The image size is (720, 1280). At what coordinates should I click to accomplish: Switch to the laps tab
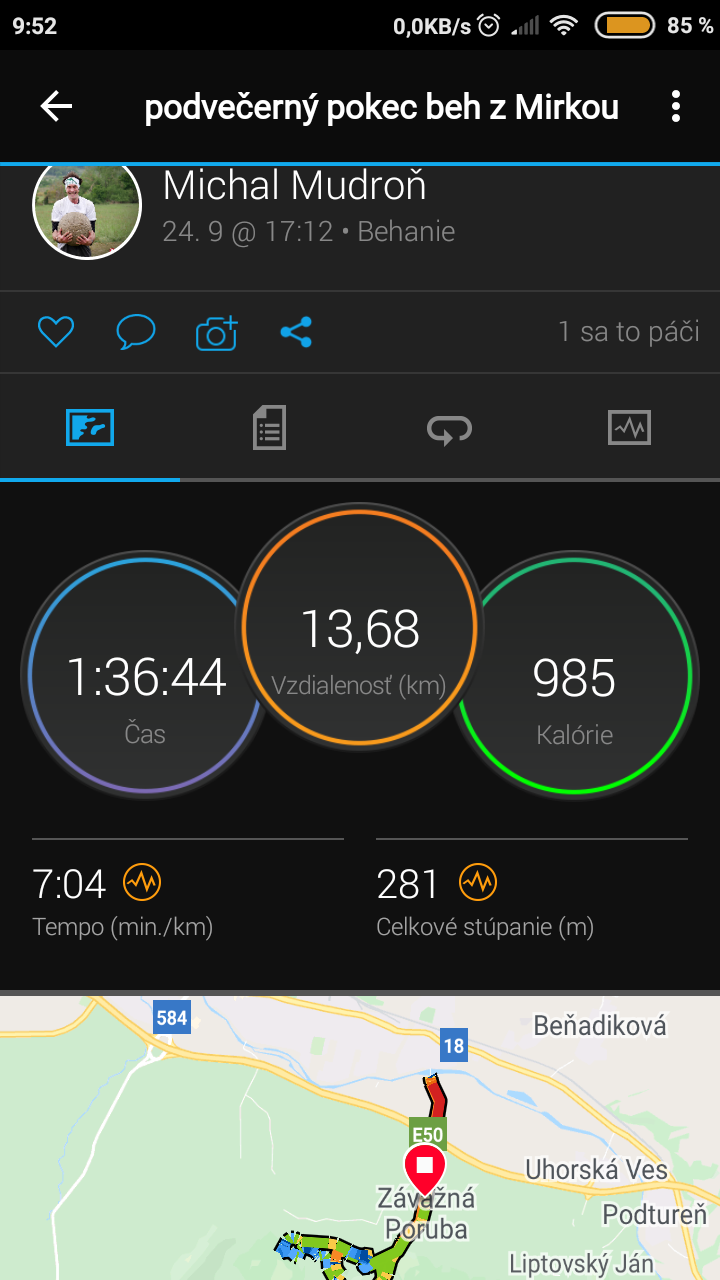pyautogui.click(x=449, y=429)
